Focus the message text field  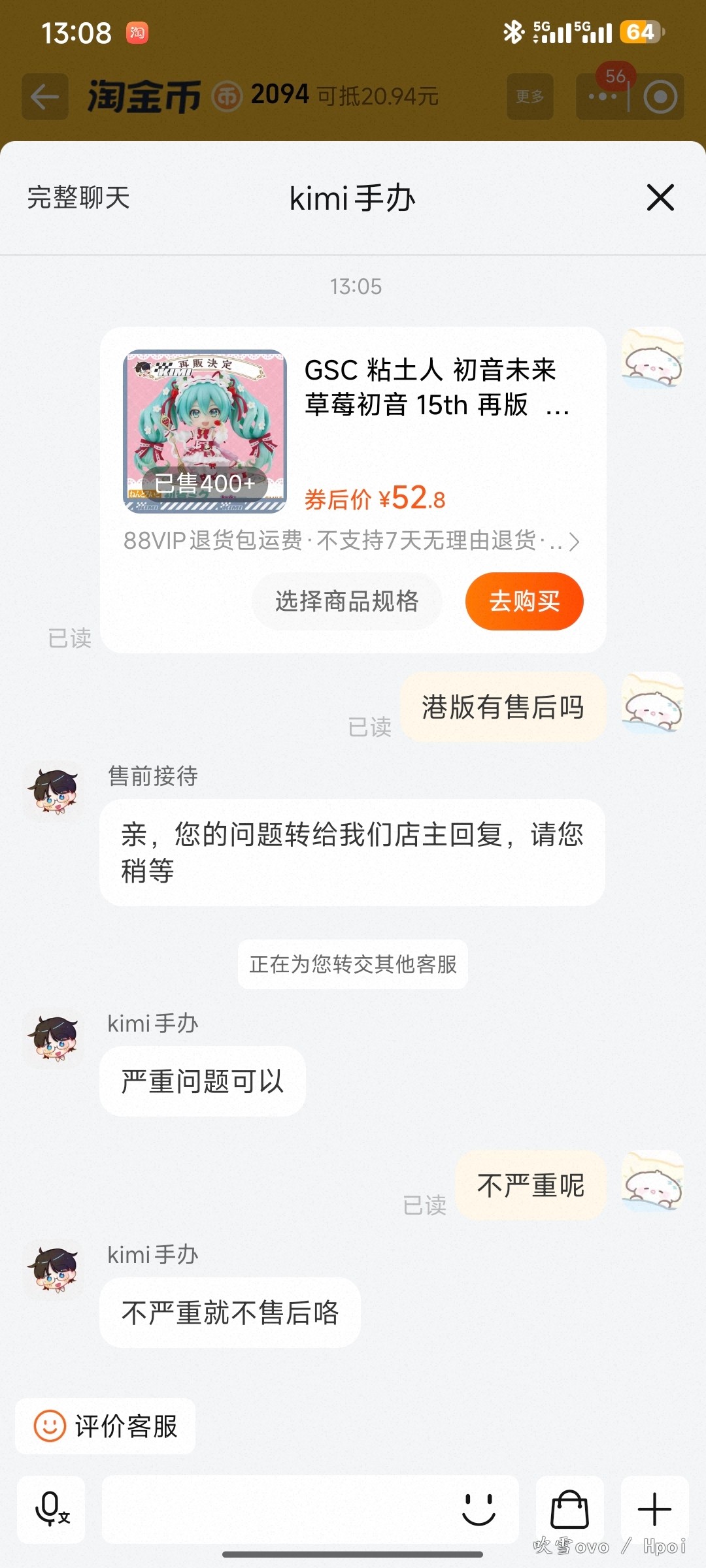click(x=275, y=1509)
